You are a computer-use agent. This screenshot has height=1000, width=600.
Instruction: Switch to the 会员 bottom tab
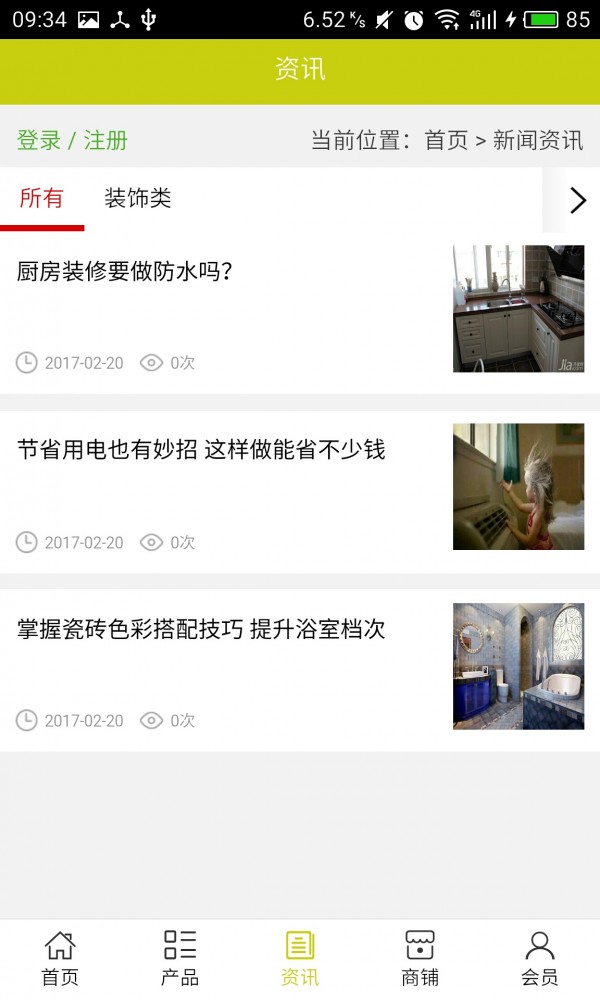click(x=540, y=958)
